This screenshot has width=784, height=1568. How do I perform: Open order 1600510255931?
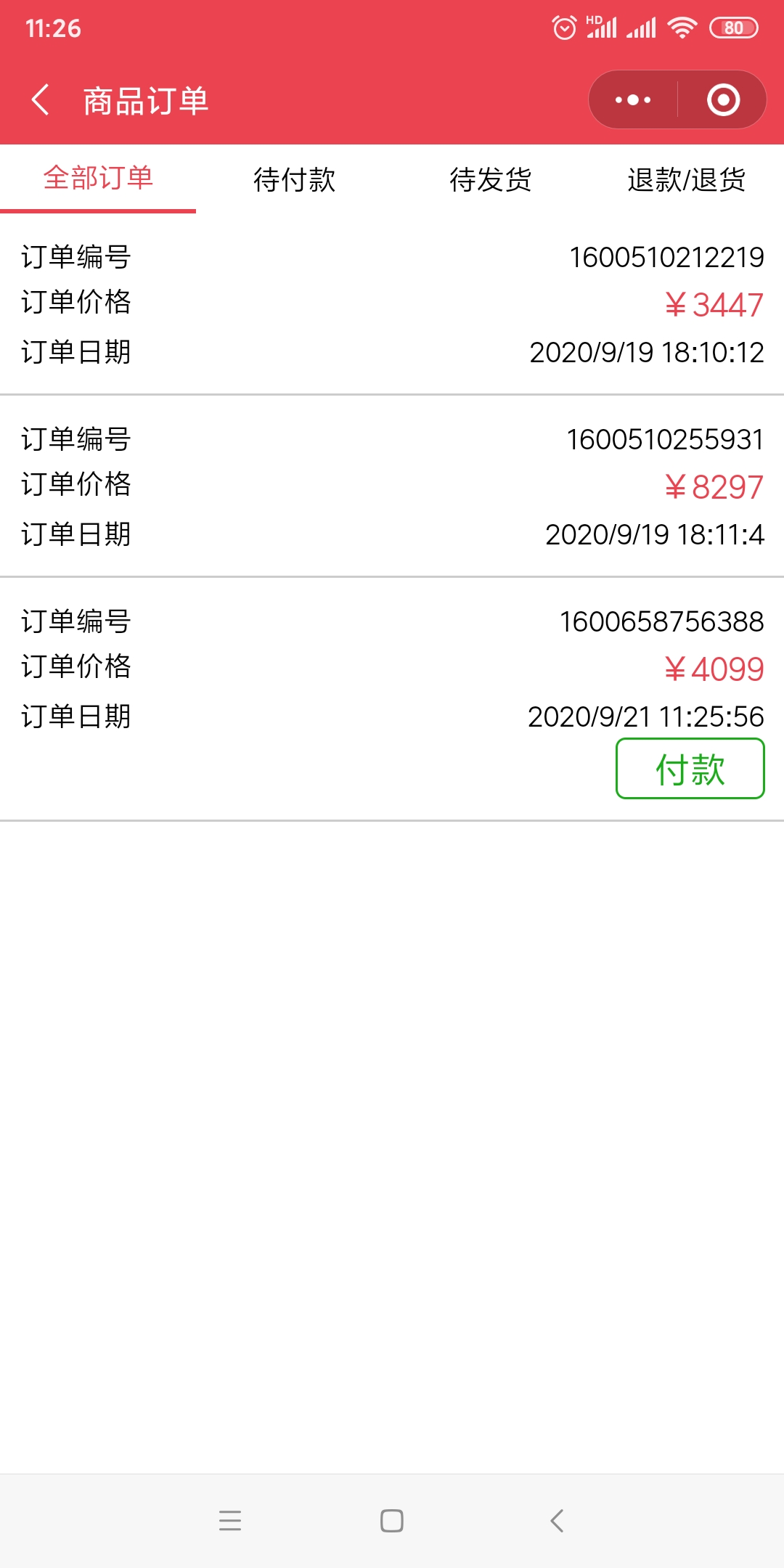point(392,486)
